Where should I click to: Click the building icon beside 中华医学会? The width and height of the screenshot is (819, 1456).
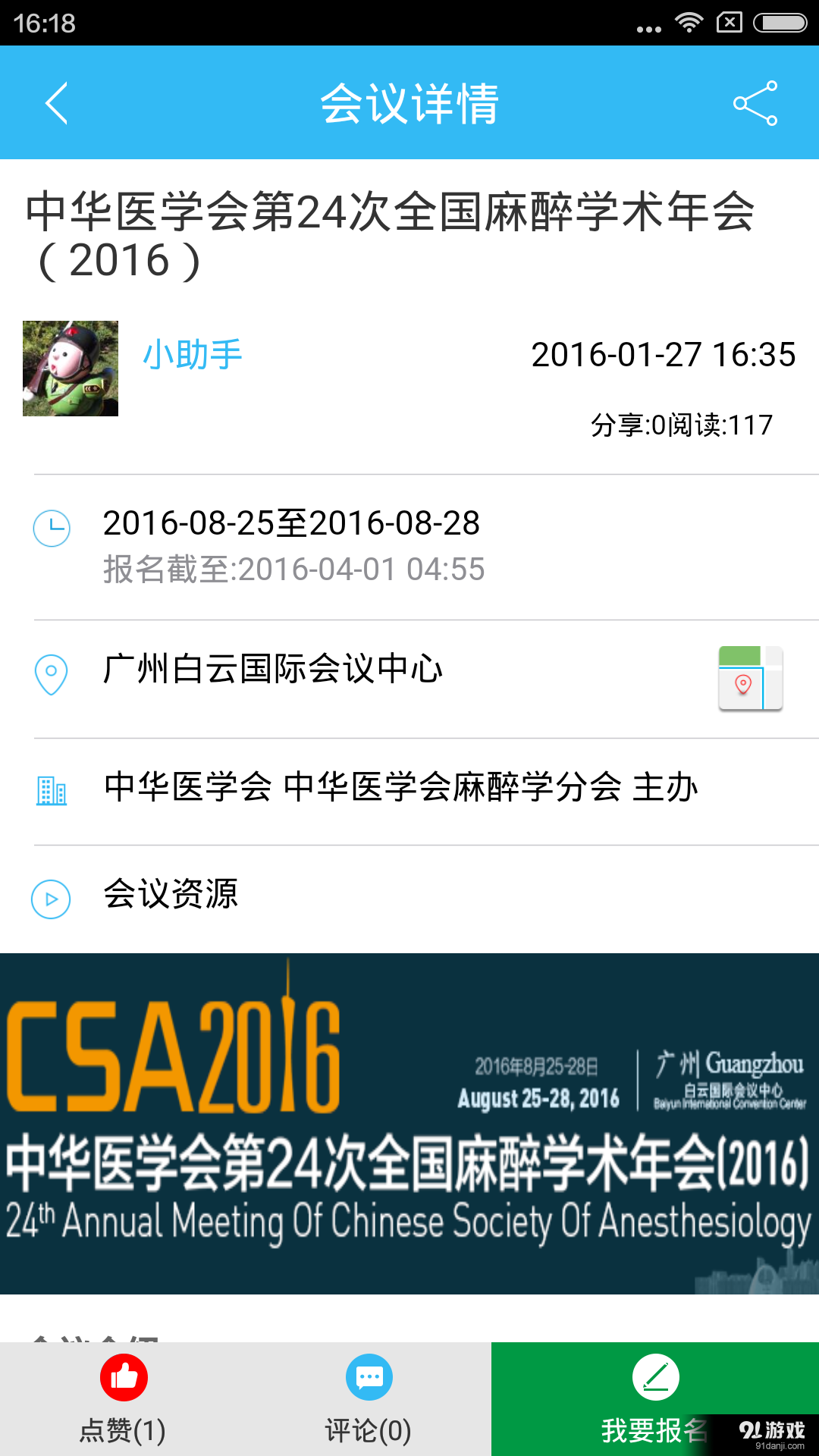pyautogui.click(x=52, y=790)
